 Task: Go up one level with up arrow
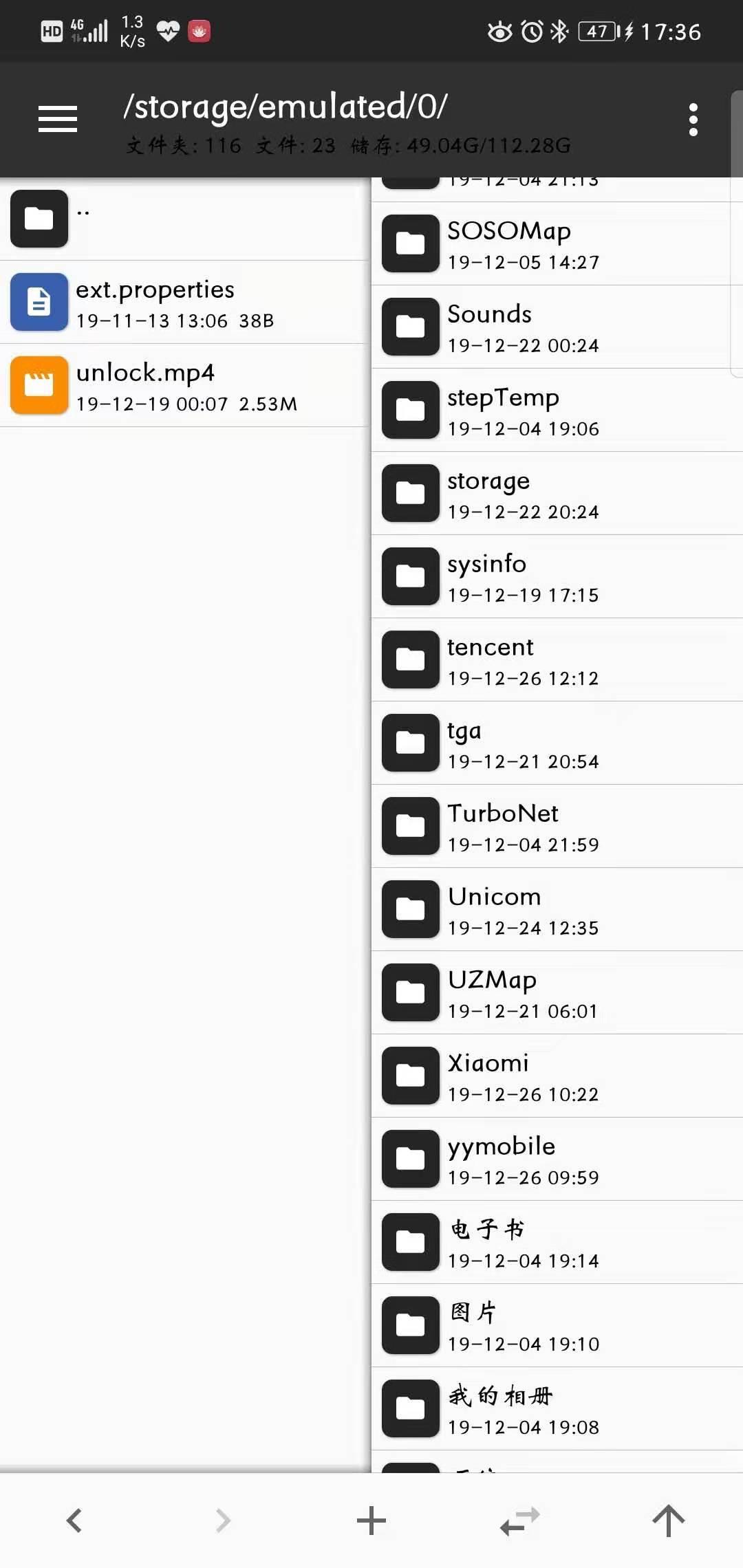tap(668, 1521)
